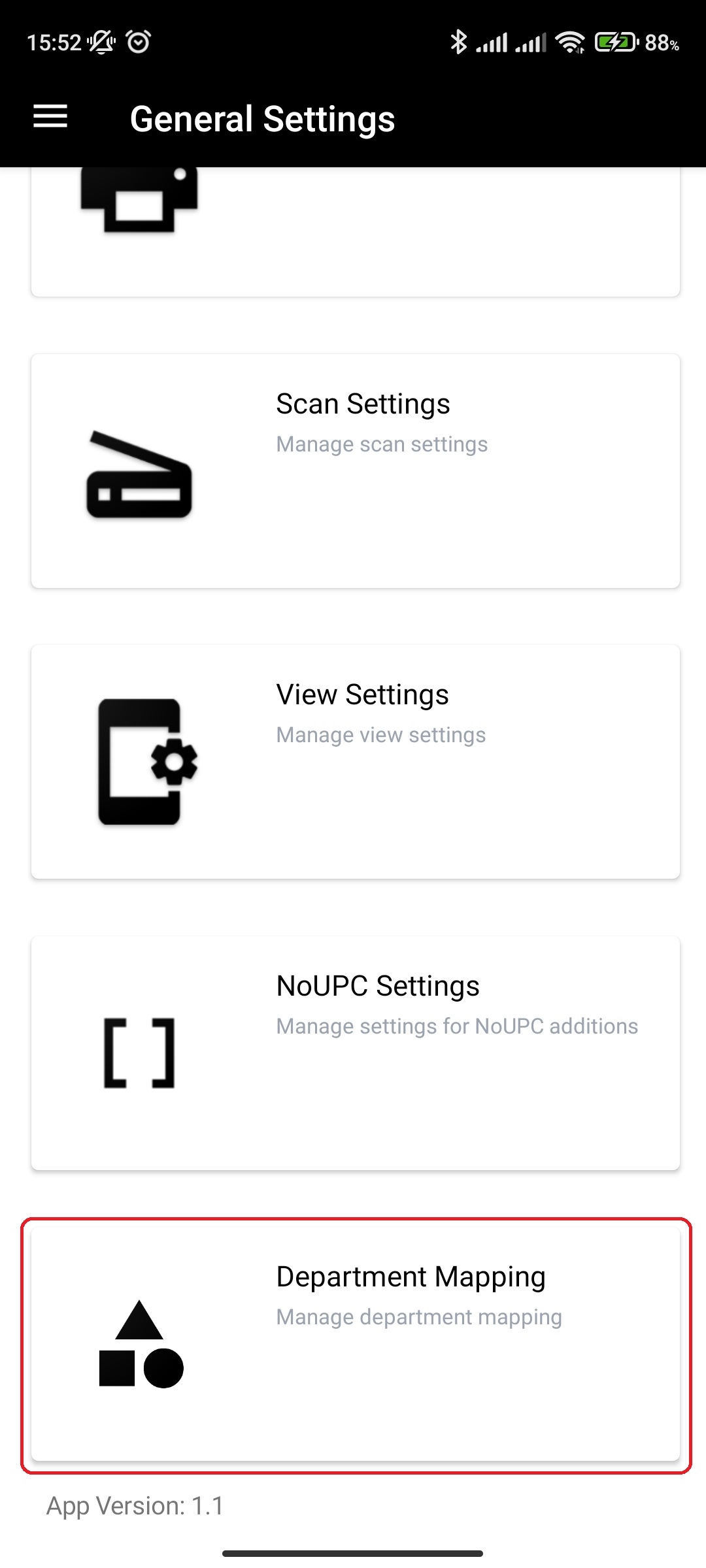706x1568 pixels.
Task: Open the hamburger drawer menu
Action: pos(50,118)
